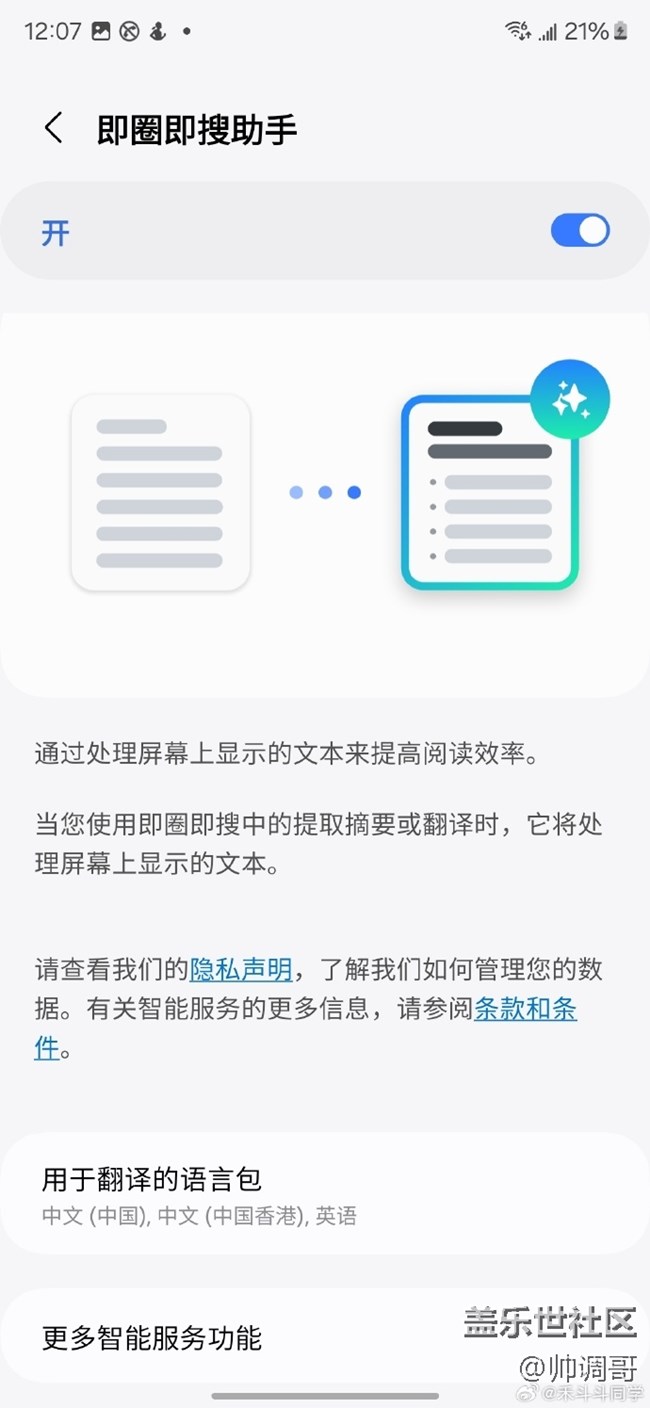This screenshot has height=1408, width=650.
Task: Open the 隐私声明 link
Action: pyautogui.click(x=241, y=969)
